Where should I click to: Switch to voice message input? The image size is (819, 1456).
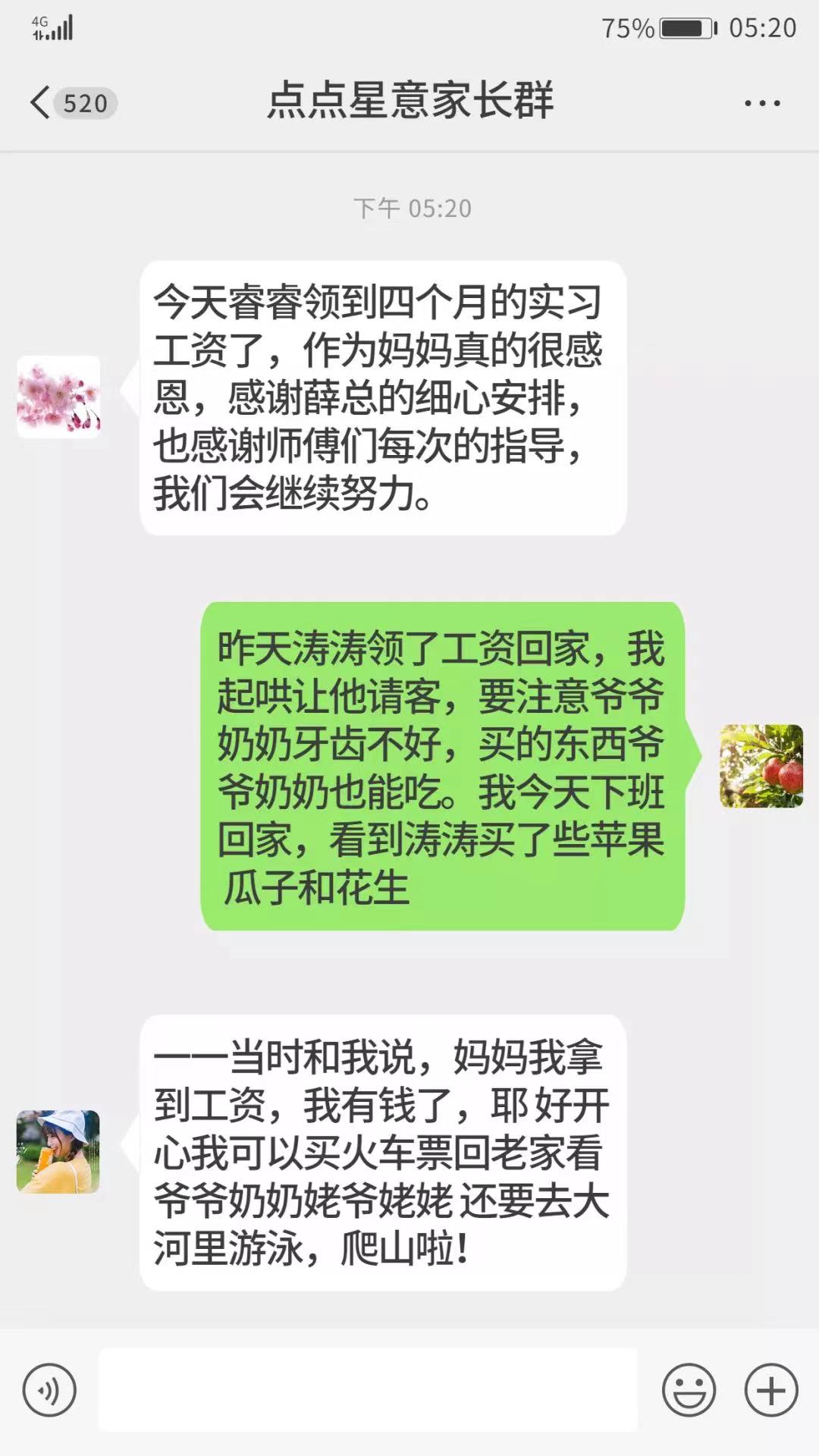click(x=49, y=1390)
